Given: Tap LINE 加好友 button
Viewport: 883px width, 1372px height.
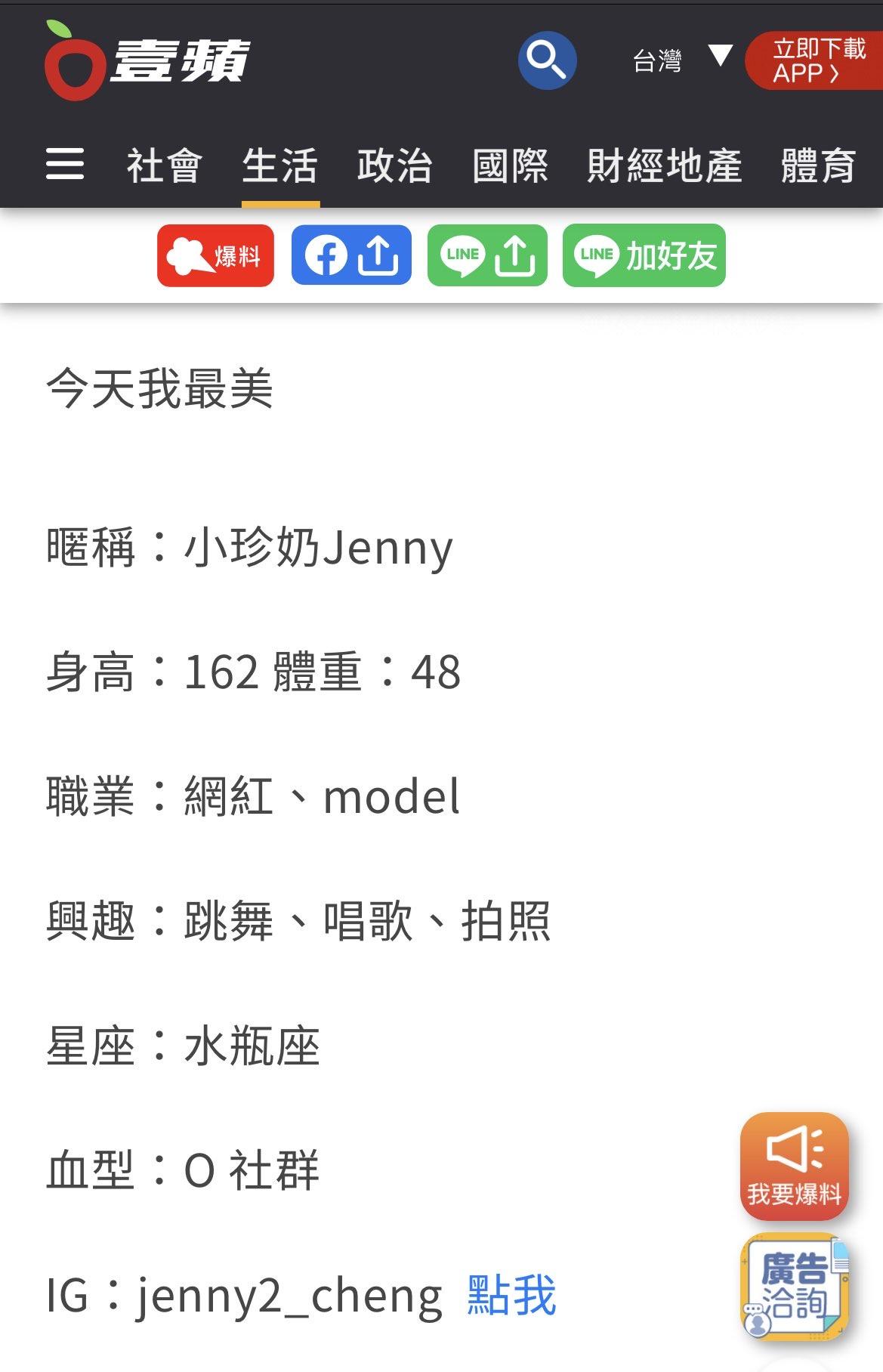Looking at the screenshot, I should tap(644, 255).
